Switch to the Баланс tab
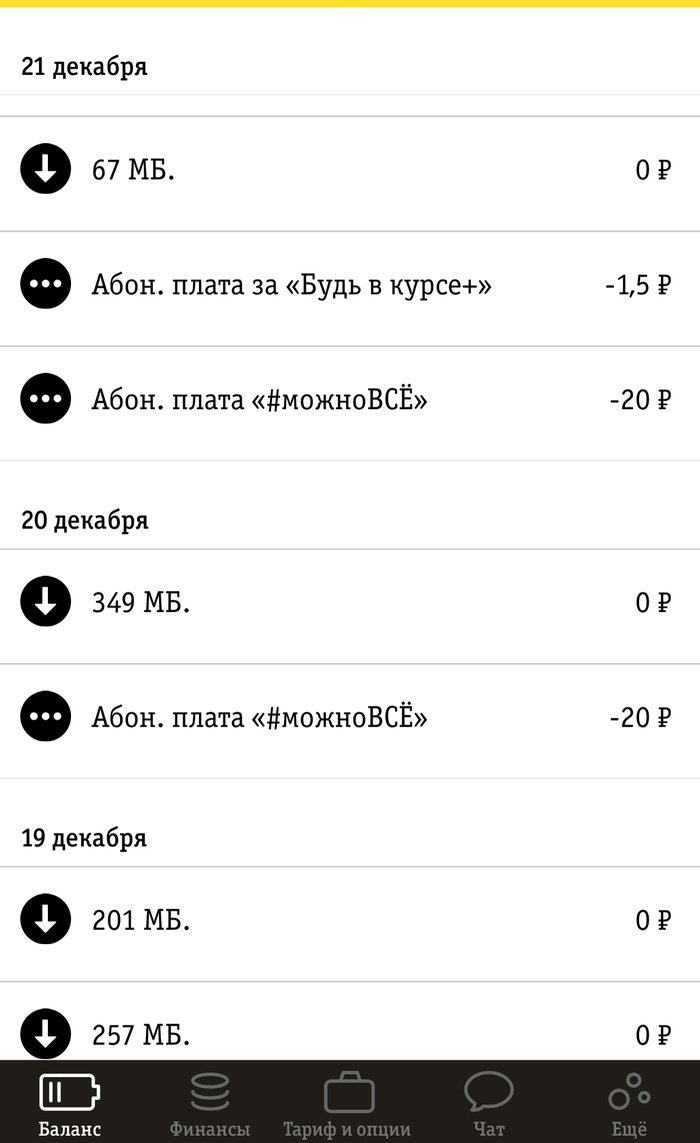Viewport: 700px width, 1143px height. 70,1102
